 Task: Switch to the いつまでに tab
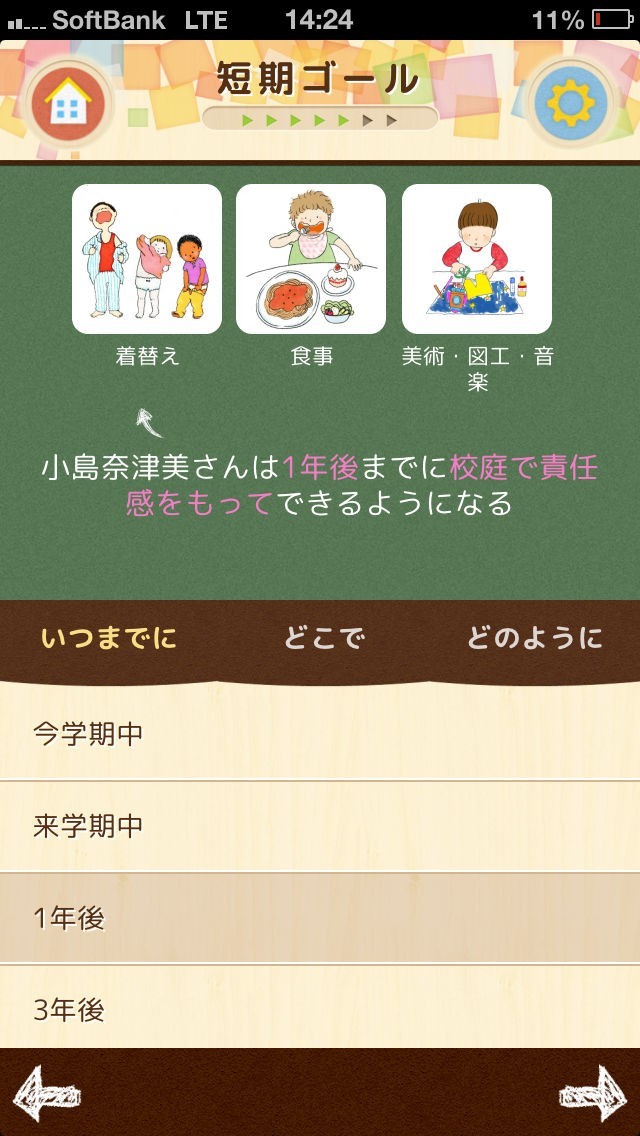point(108,638)
